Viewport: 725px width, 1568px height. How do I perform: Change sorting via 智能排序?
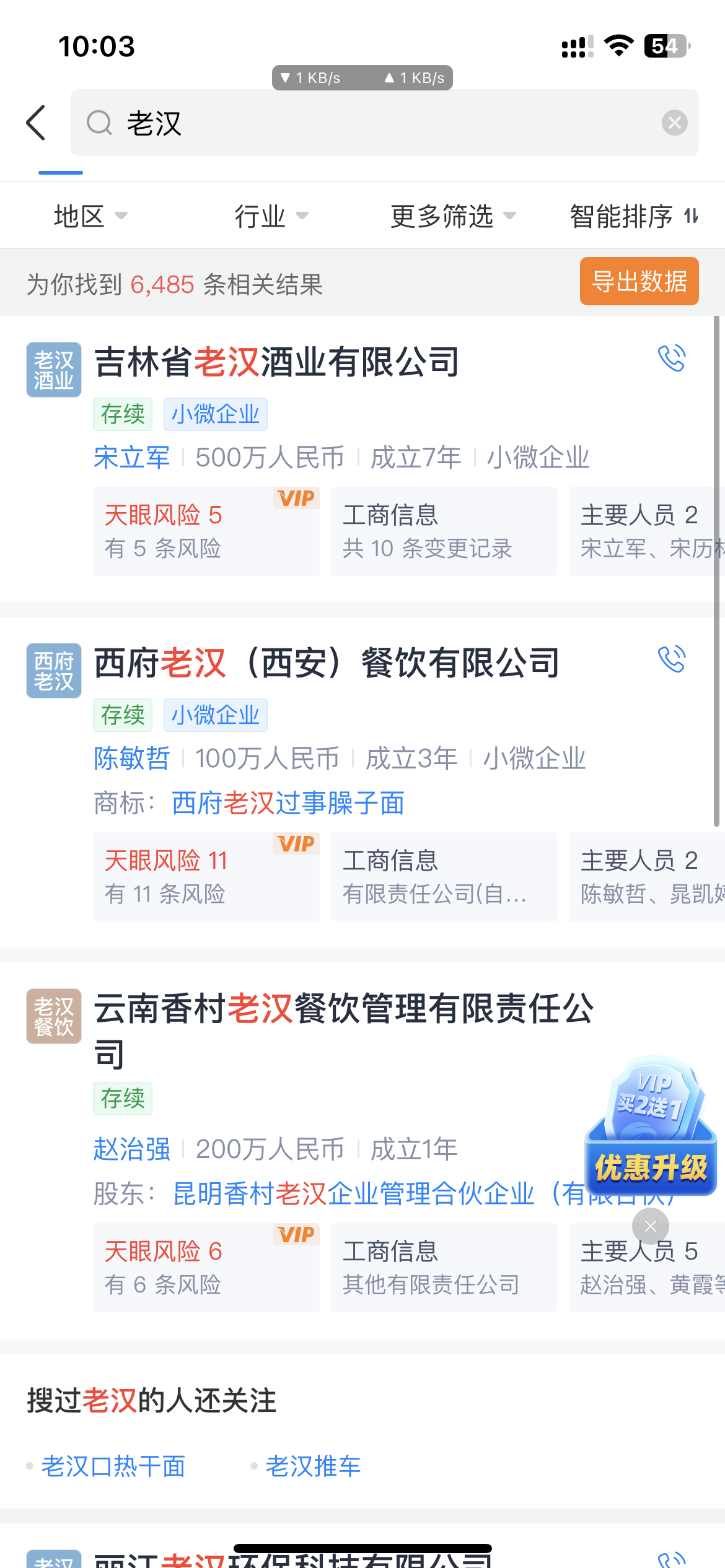click(x=633, y=216)
